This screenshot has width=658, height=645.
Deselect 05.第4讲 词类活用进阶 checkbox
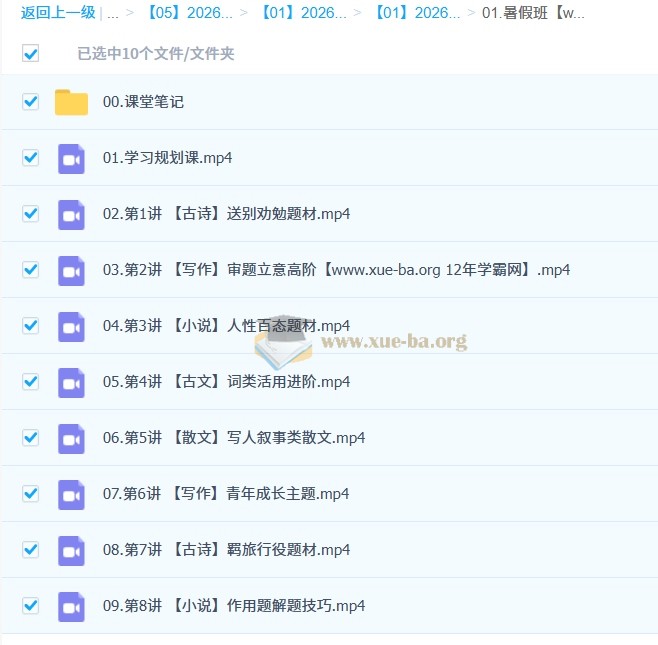(x=30, y=382)
